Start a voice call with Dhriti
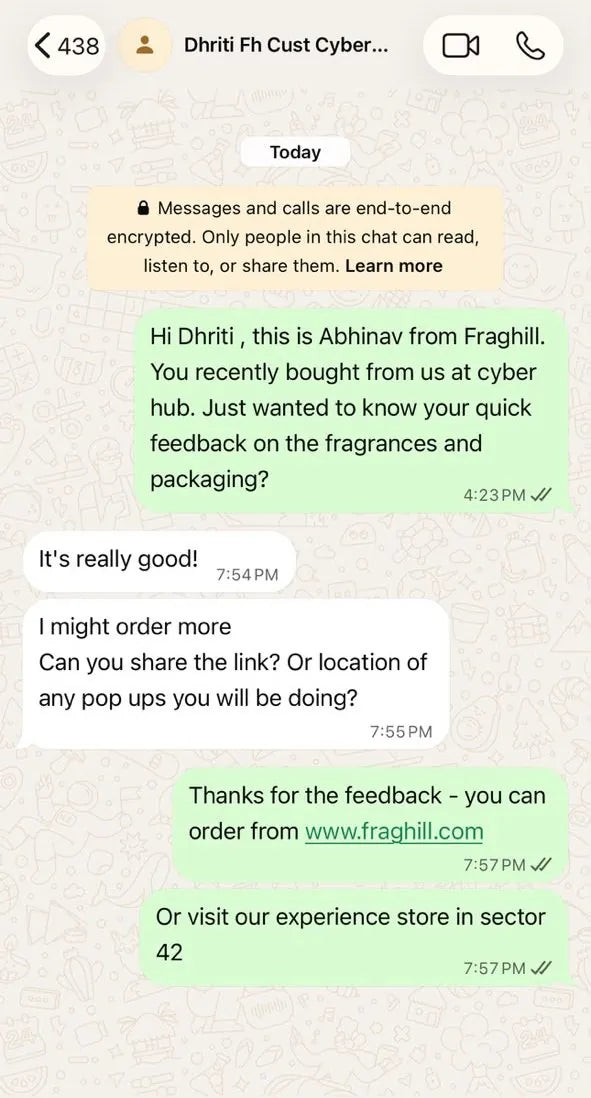591x1098 pixels. [529, 46]
